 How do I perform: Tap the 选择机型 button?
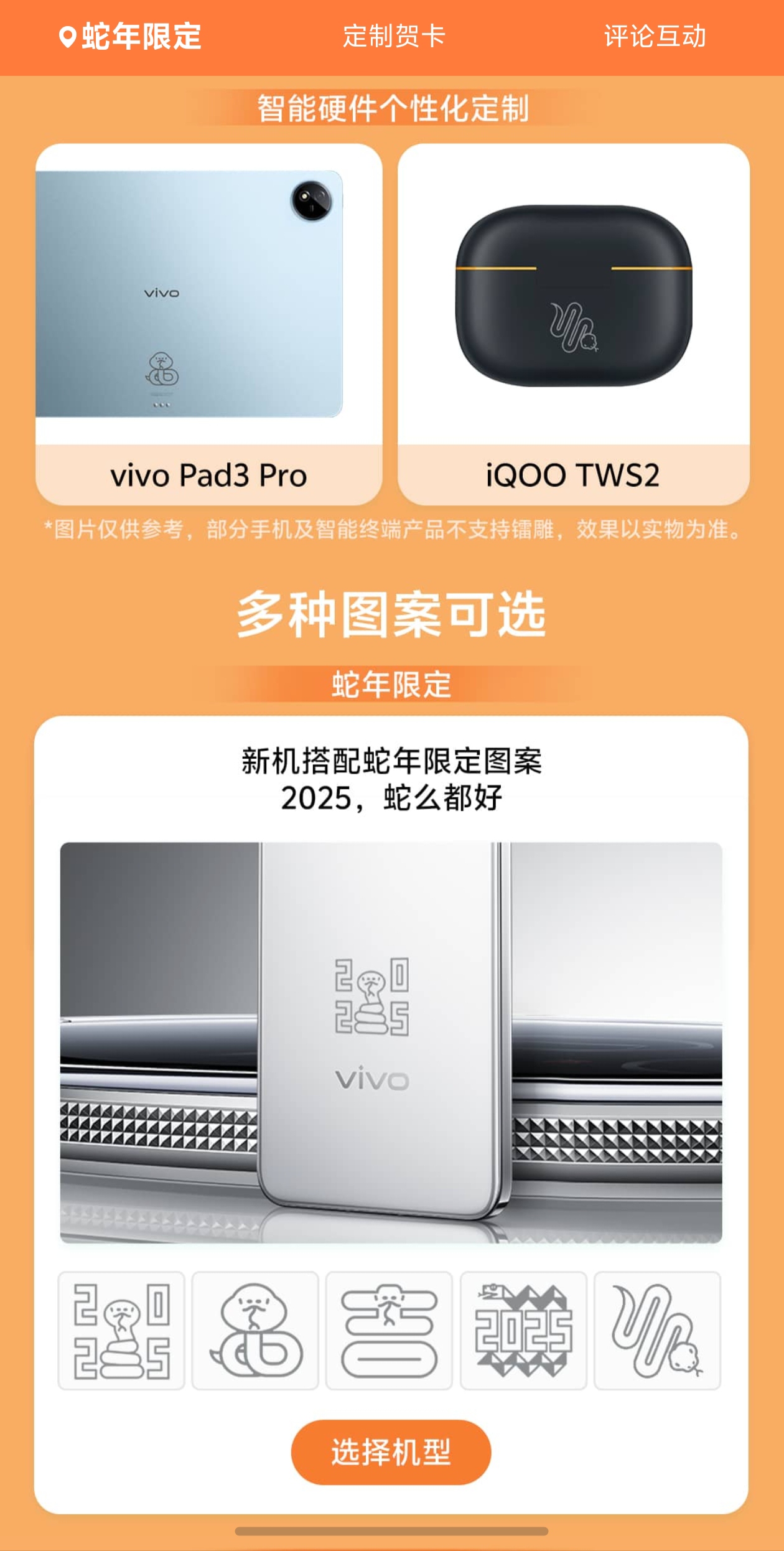[391, 1452]
